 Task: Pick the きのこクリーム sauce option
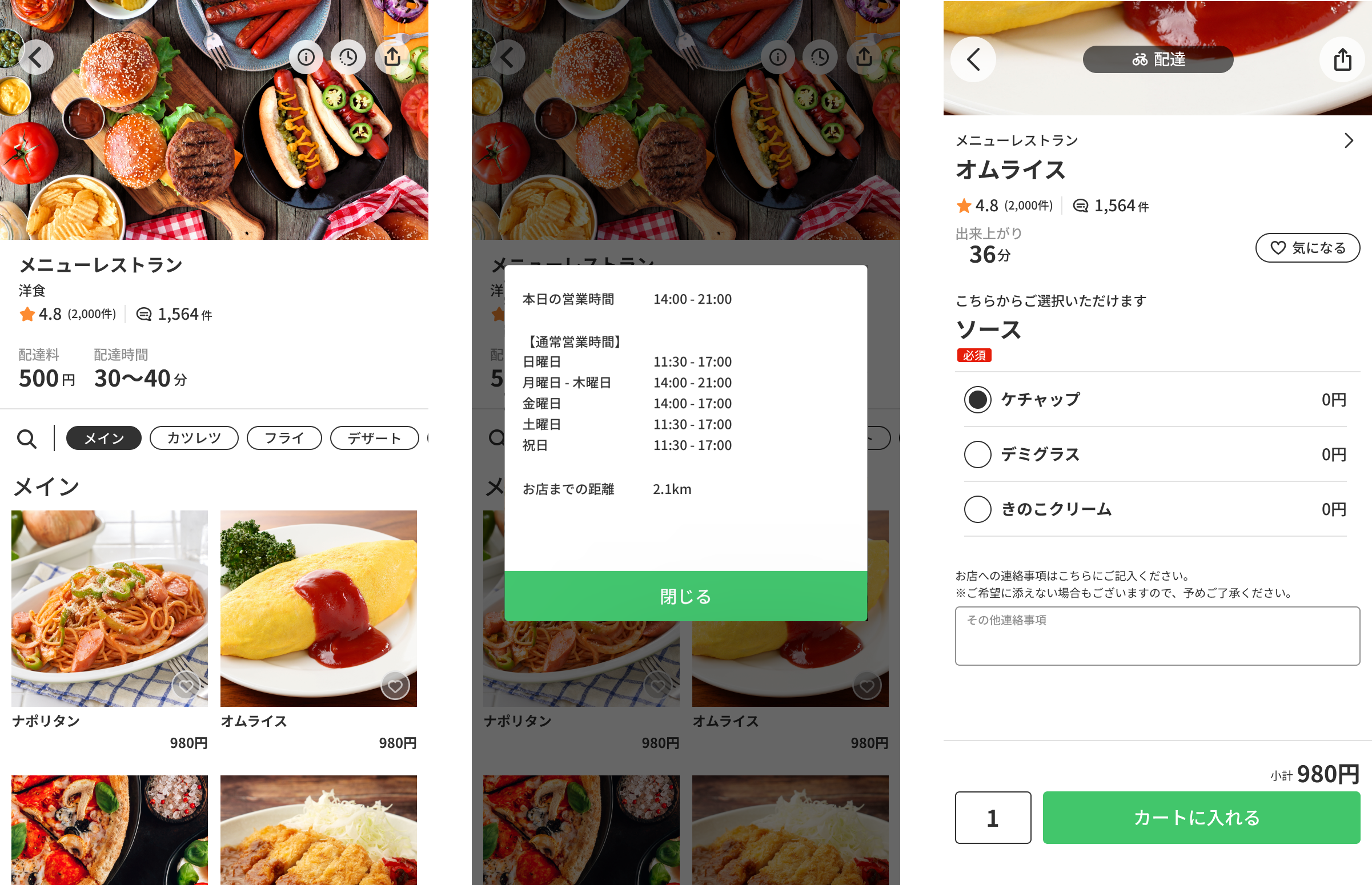pos(977,509)
